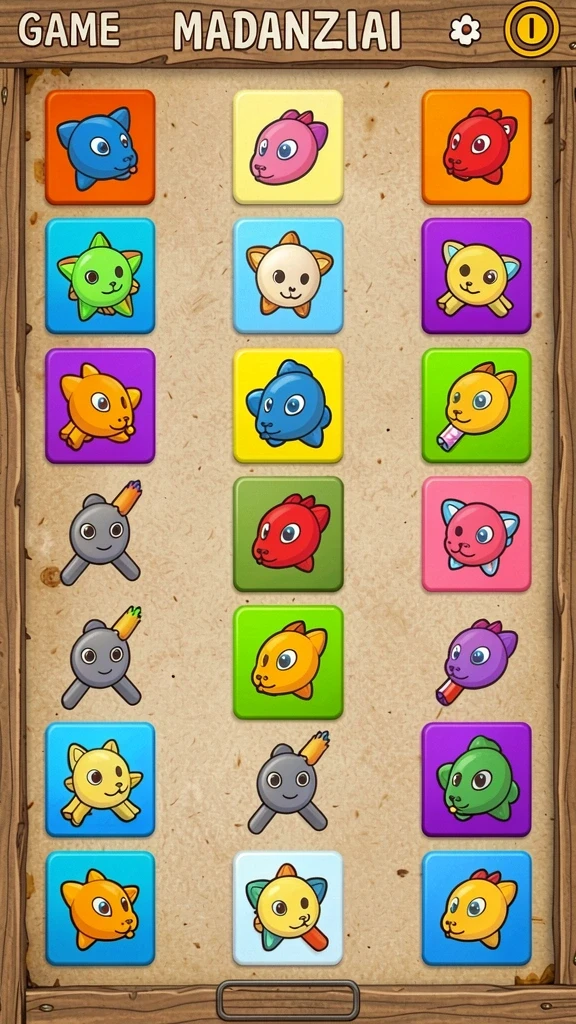
Task: Tap the purple creature without a tile
Action: pos(477,662)
